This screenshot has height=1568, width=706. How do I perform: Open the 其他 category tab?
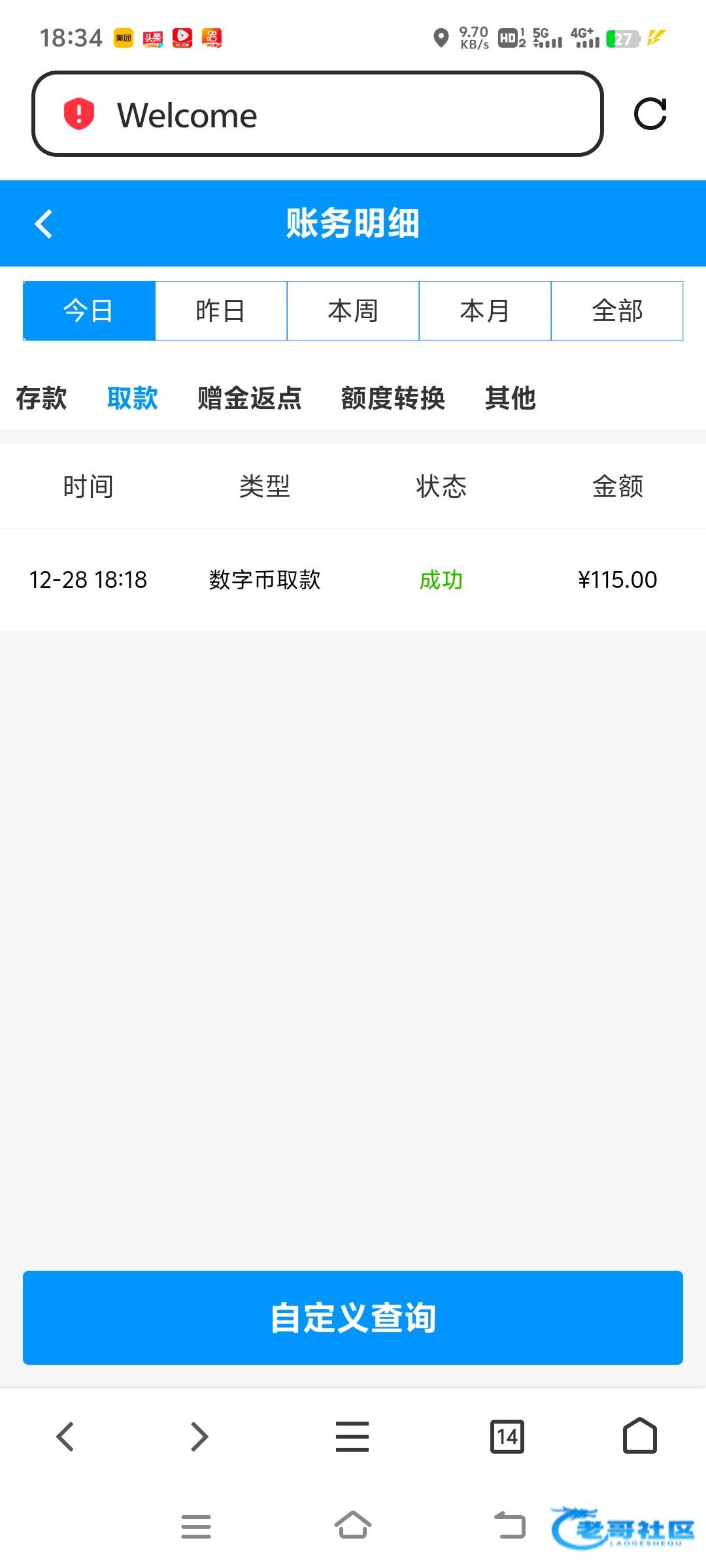pyautogui.click(x=511, y=398)
